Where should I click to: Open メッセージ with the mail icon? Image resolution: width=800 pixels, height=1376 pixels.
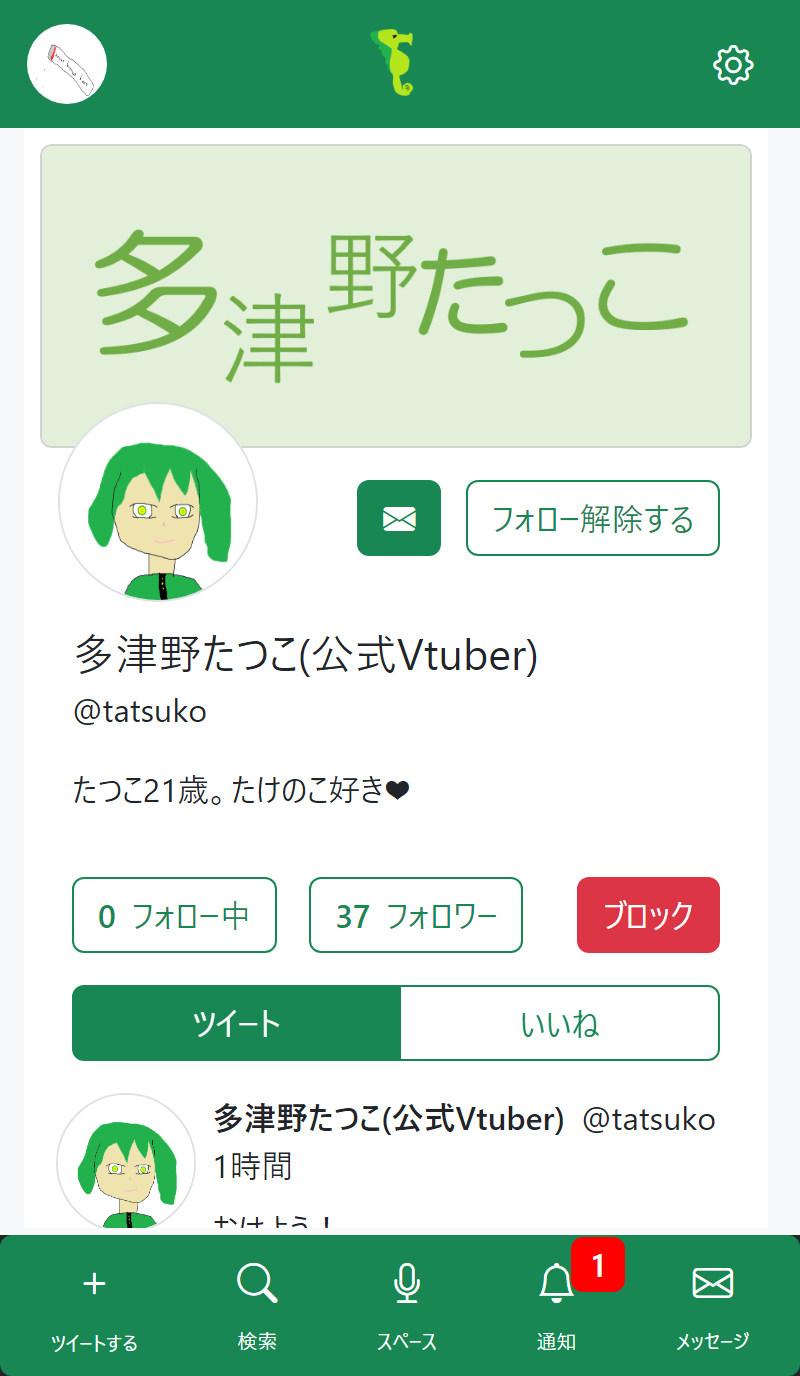[x=711, y=1283]
